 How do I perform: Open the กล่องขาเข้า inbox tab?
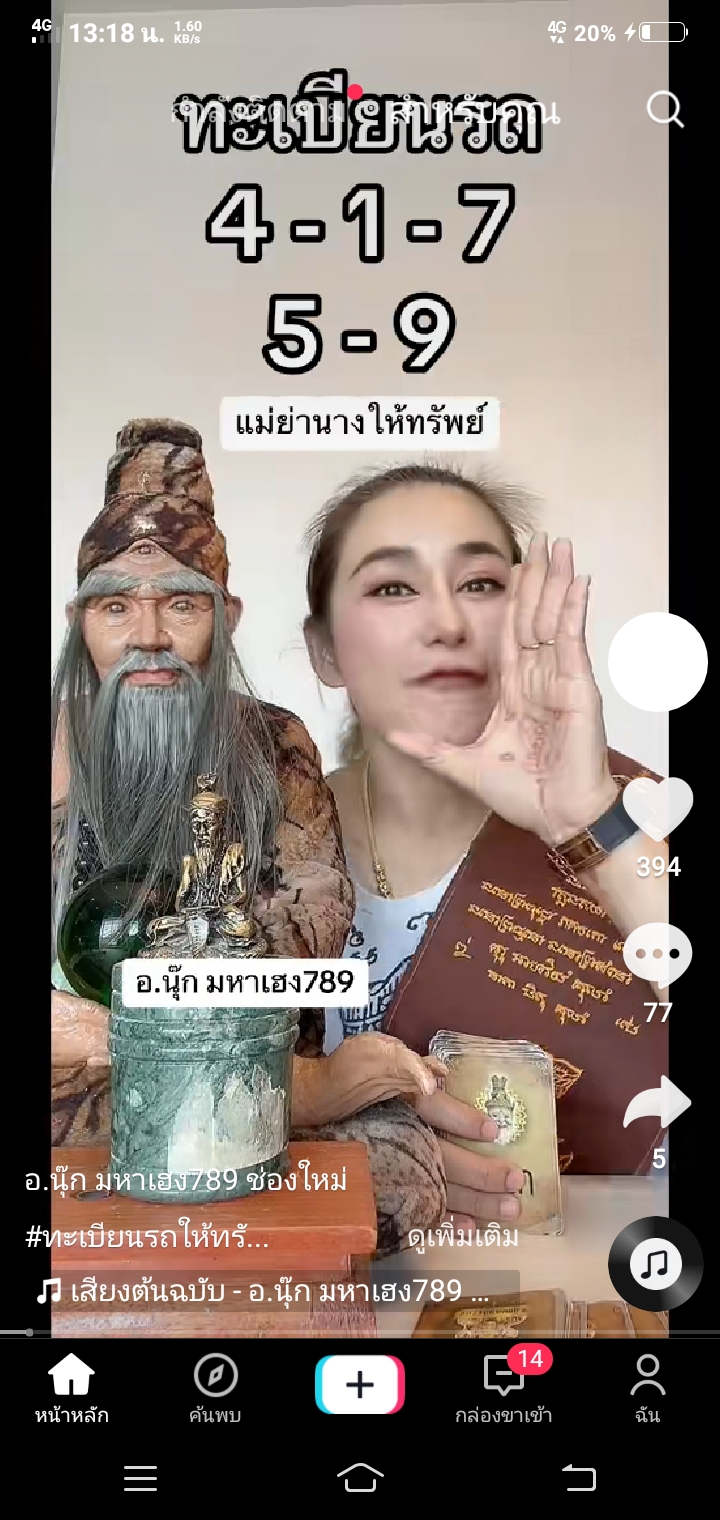point(503,1389)
